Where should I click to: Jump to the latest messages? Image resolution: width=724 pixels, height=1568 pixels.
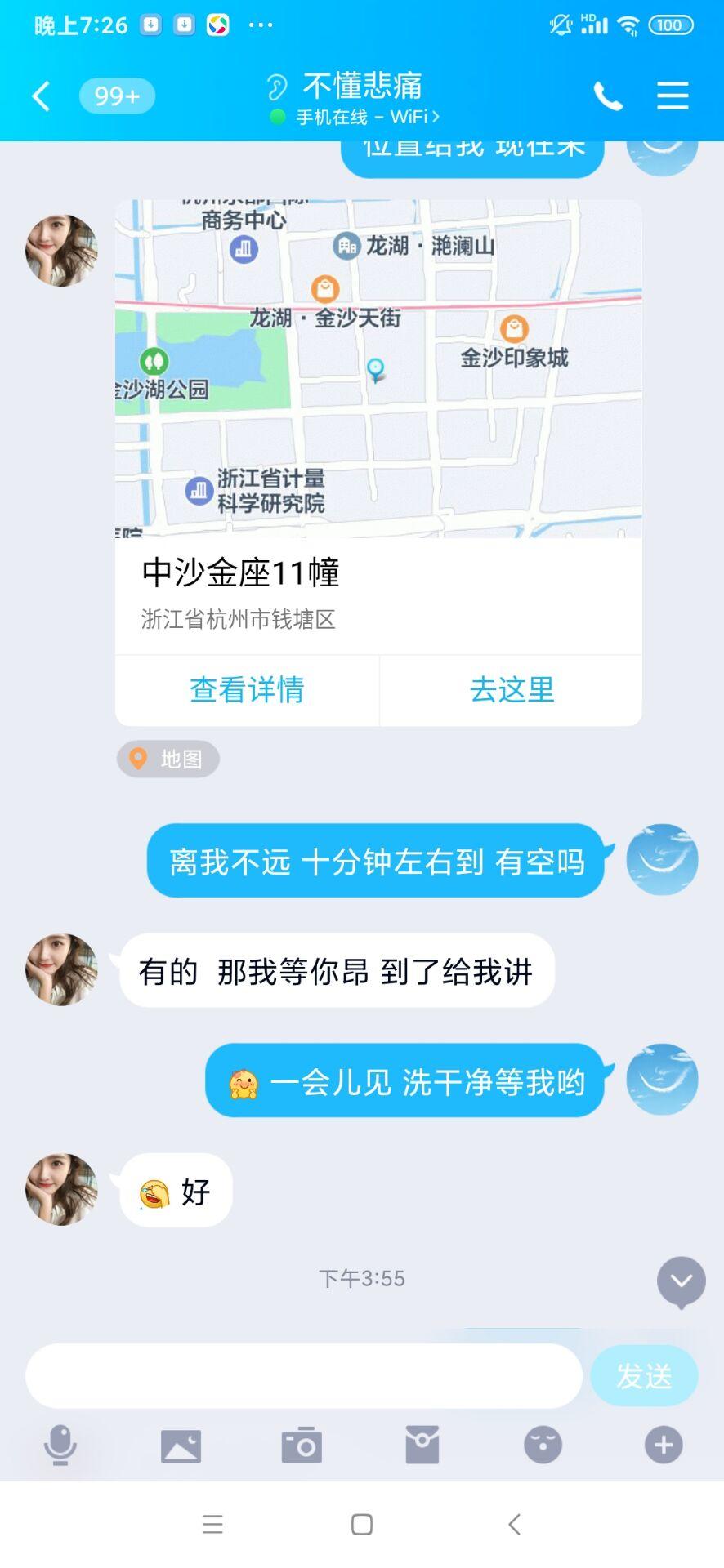pyautogui.click(x=681, y=1281)
